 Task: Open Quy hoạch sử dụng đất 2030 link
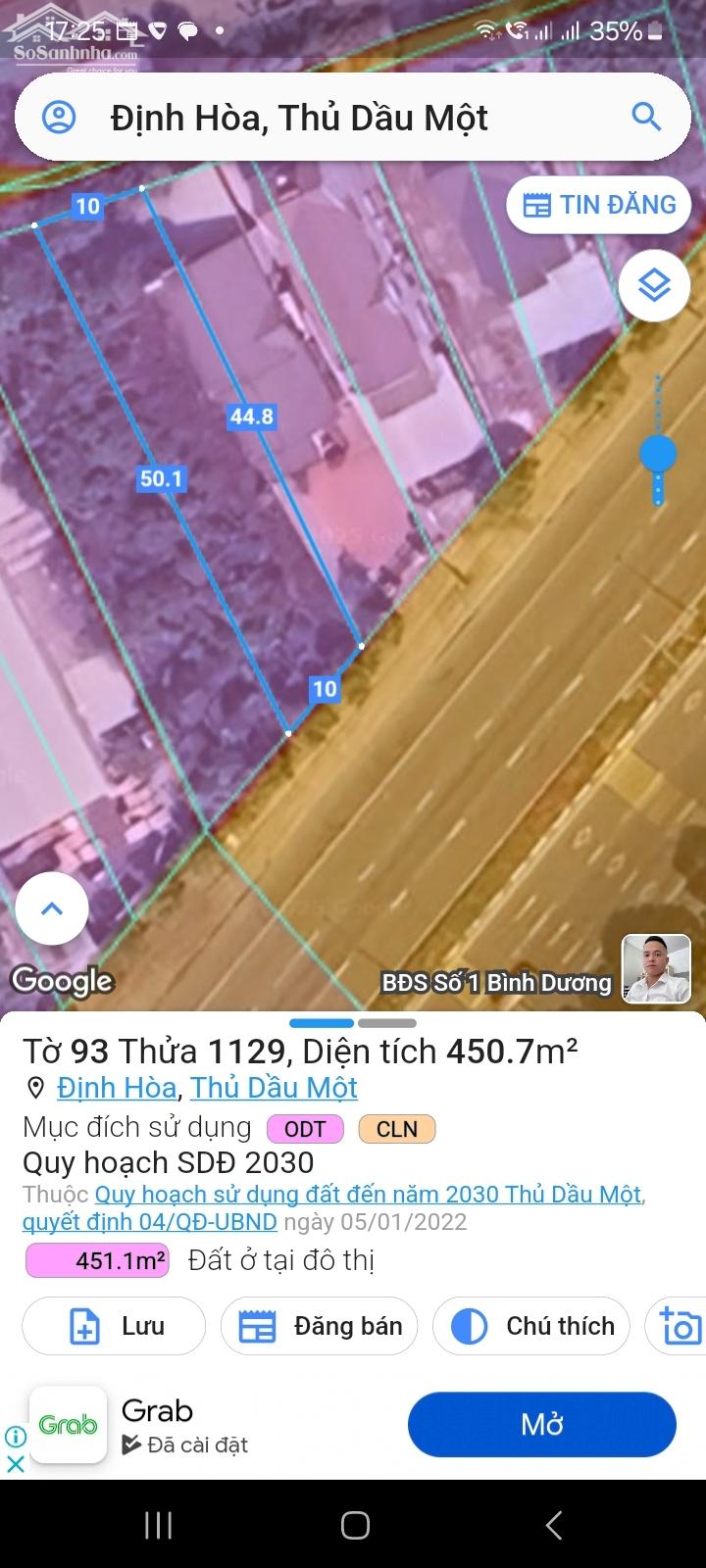(x=368, y=1195)
